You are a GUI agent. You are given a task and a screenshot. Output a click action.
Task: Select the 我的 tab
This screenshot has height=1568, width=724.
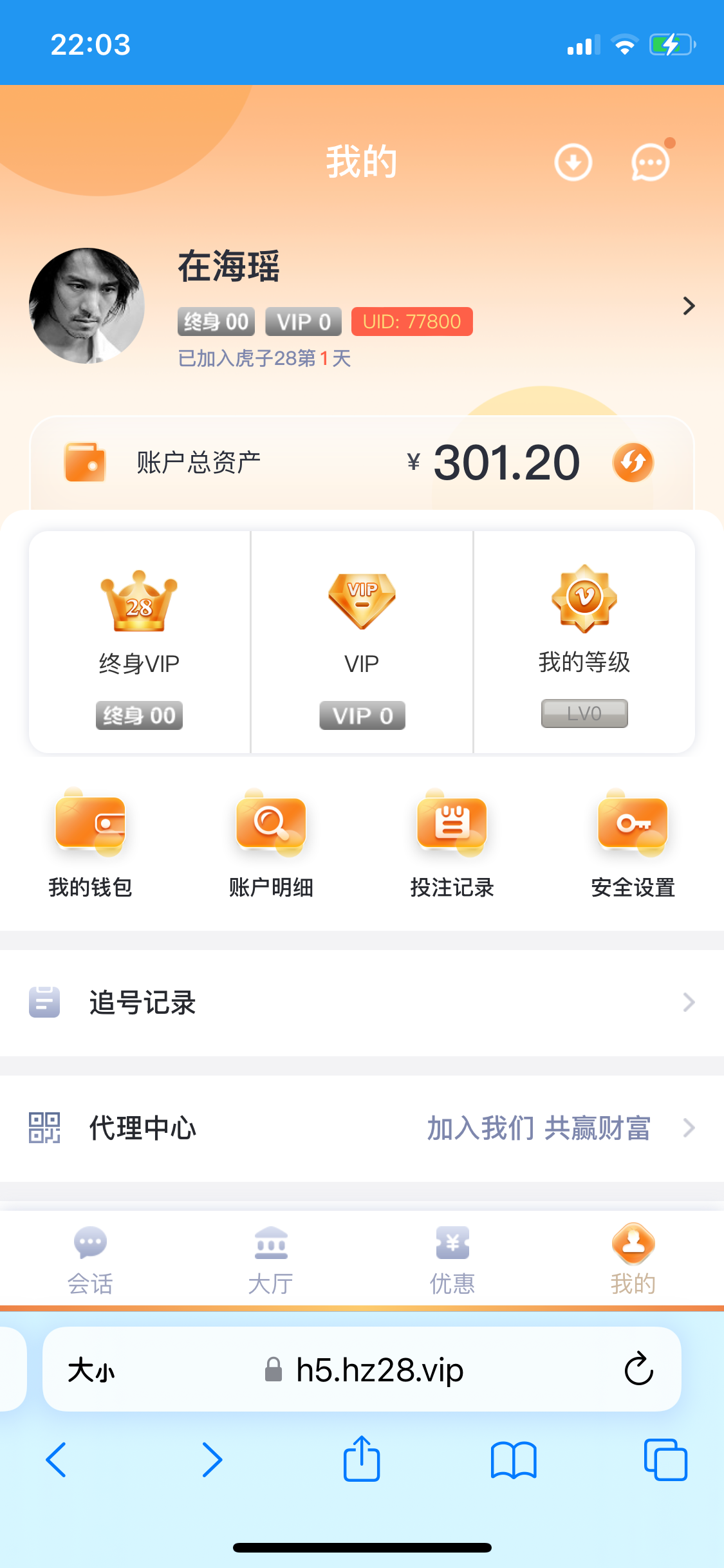(x=633, y=1258)
